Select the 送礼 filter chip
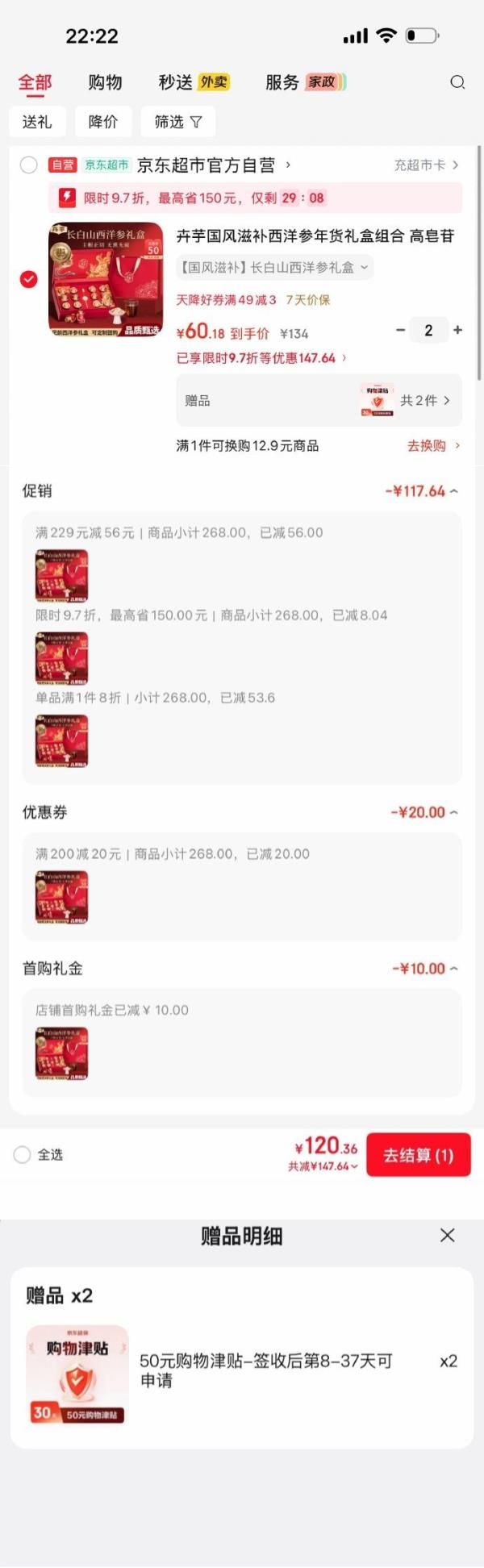 (37, 122)
